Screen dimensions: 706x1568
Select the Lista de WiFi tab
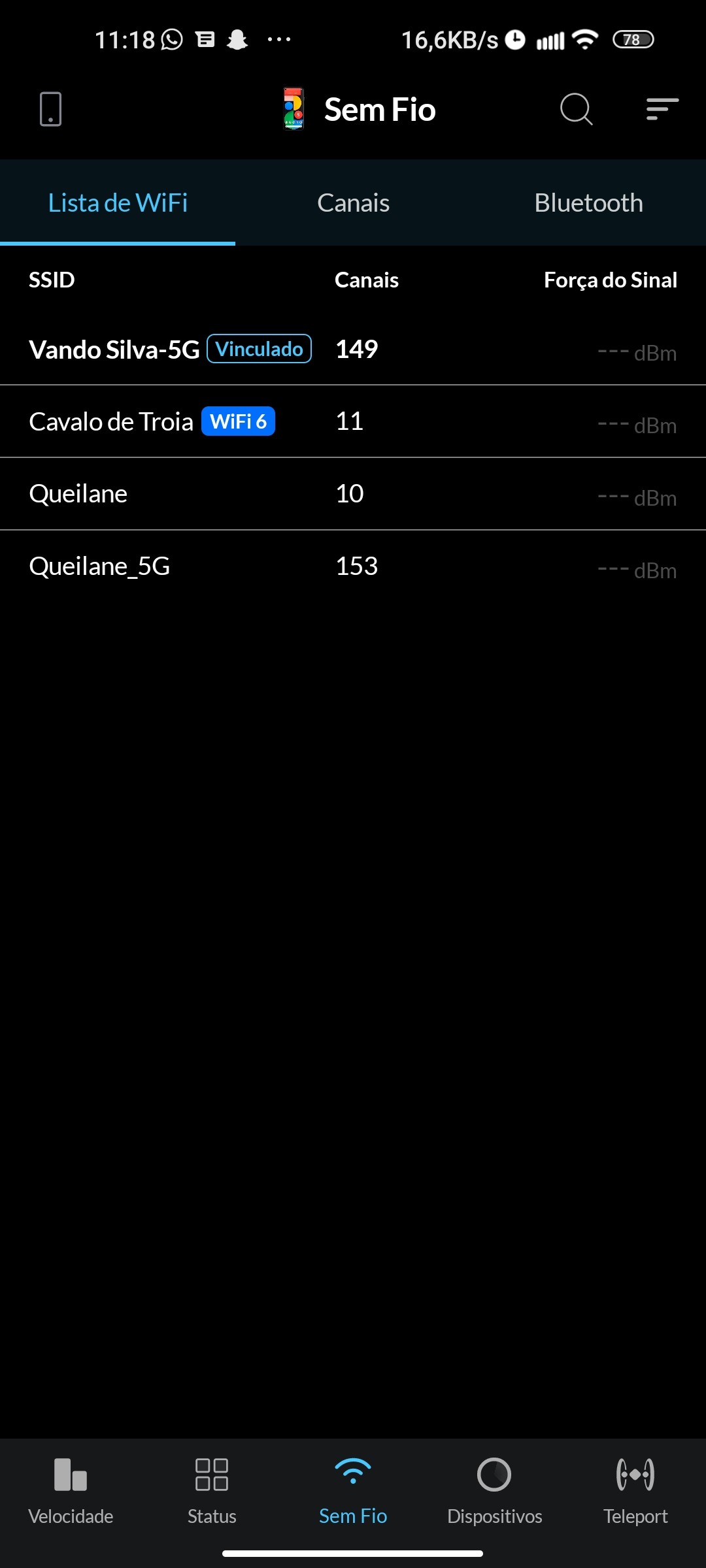(x=118, y=203)
